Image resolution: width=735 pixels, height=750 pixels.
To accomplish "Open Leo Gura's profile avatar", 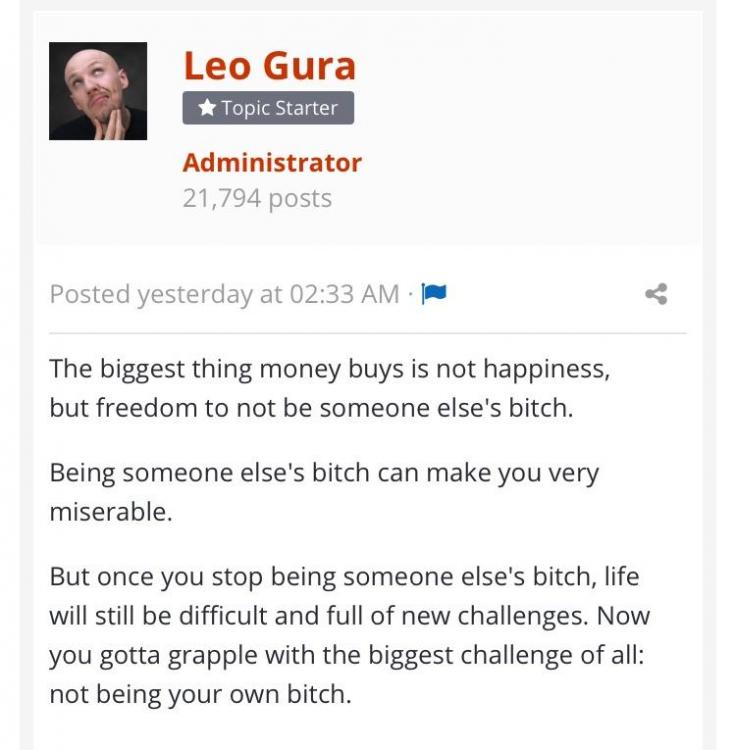I will tap(98, 91).
